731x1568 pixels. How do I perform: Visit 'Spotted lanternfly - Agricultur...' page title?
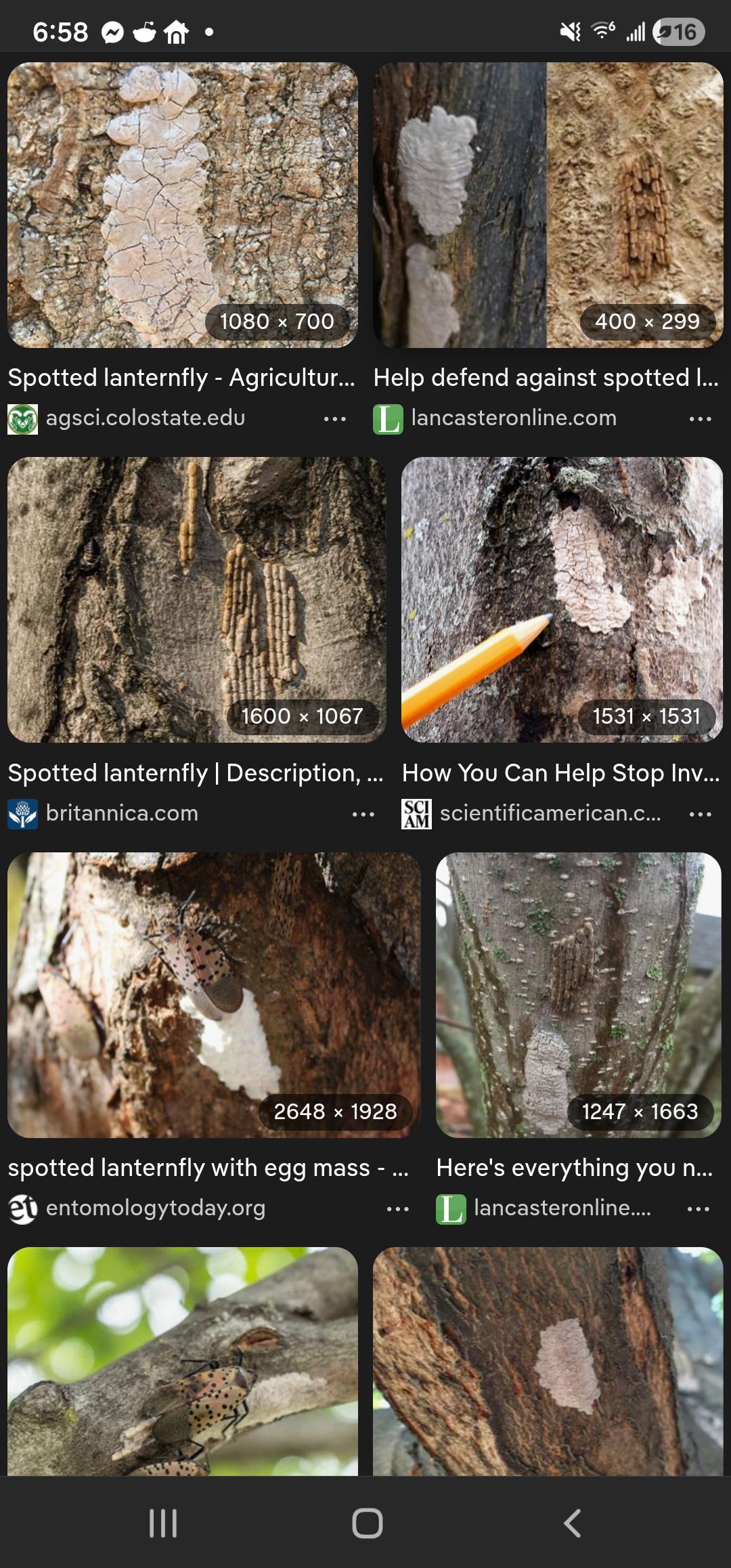click(181, 378)
